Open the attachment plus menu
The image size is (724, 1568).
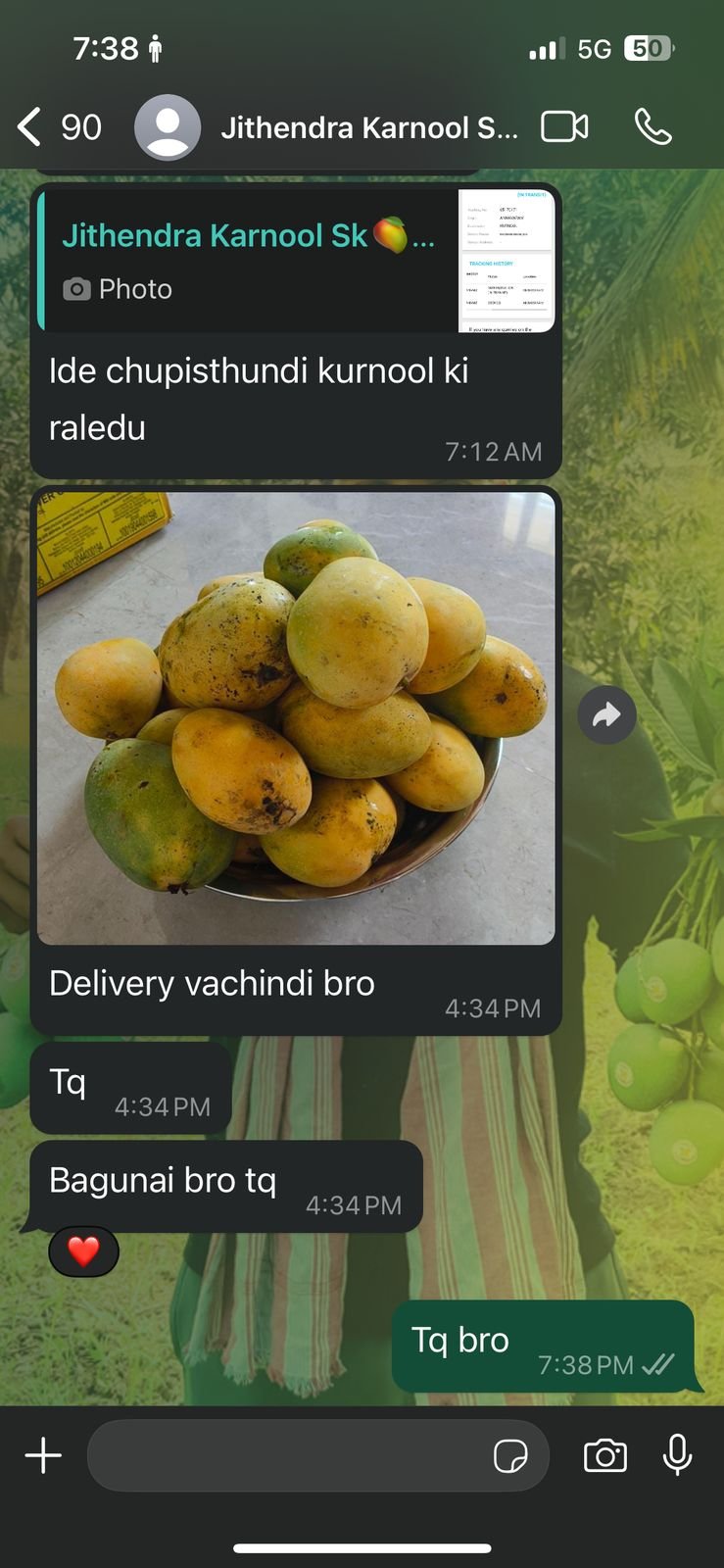(x=43, y=1455)
